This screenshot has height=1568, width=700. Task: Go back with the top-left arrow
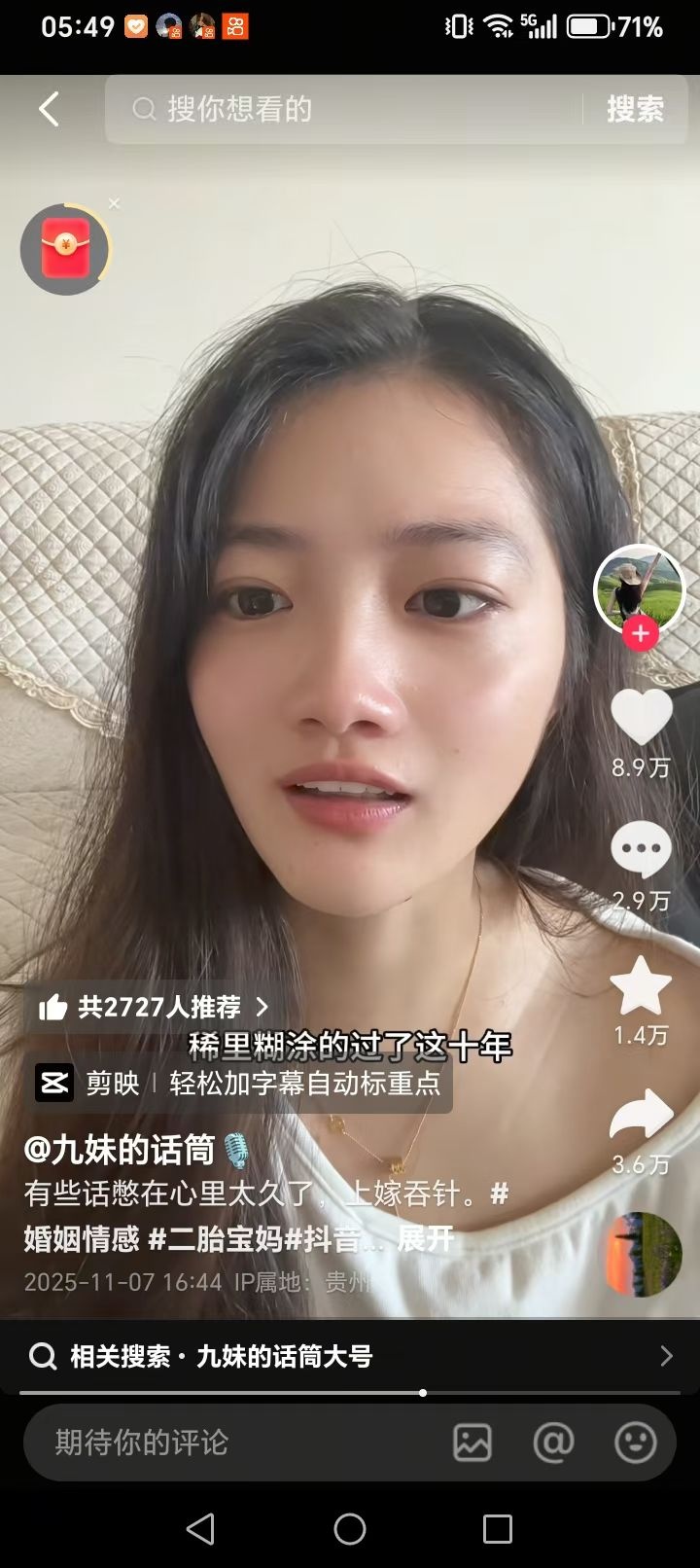click(49, 109)
